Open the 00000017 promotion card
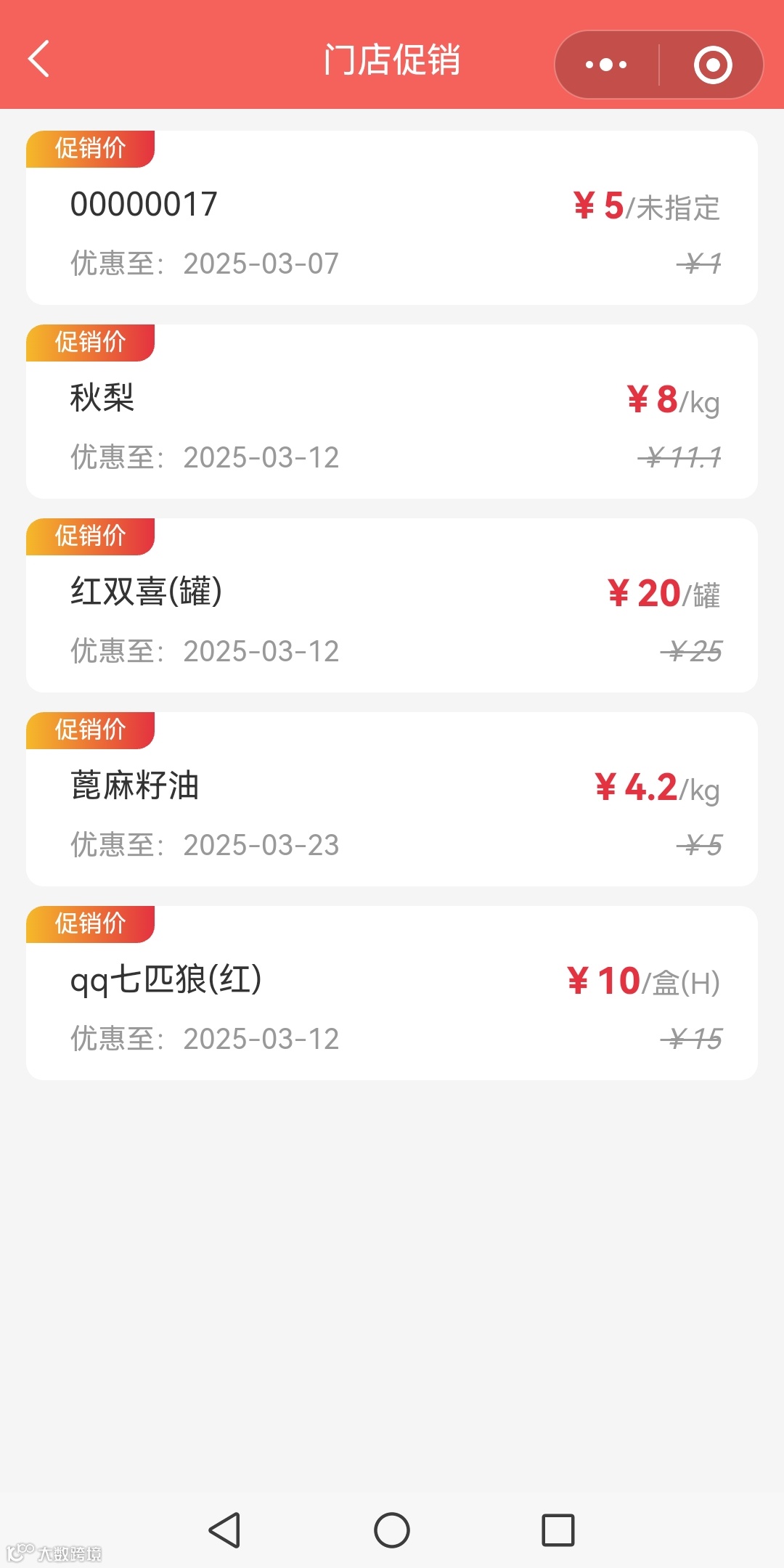 click(392, 218)
